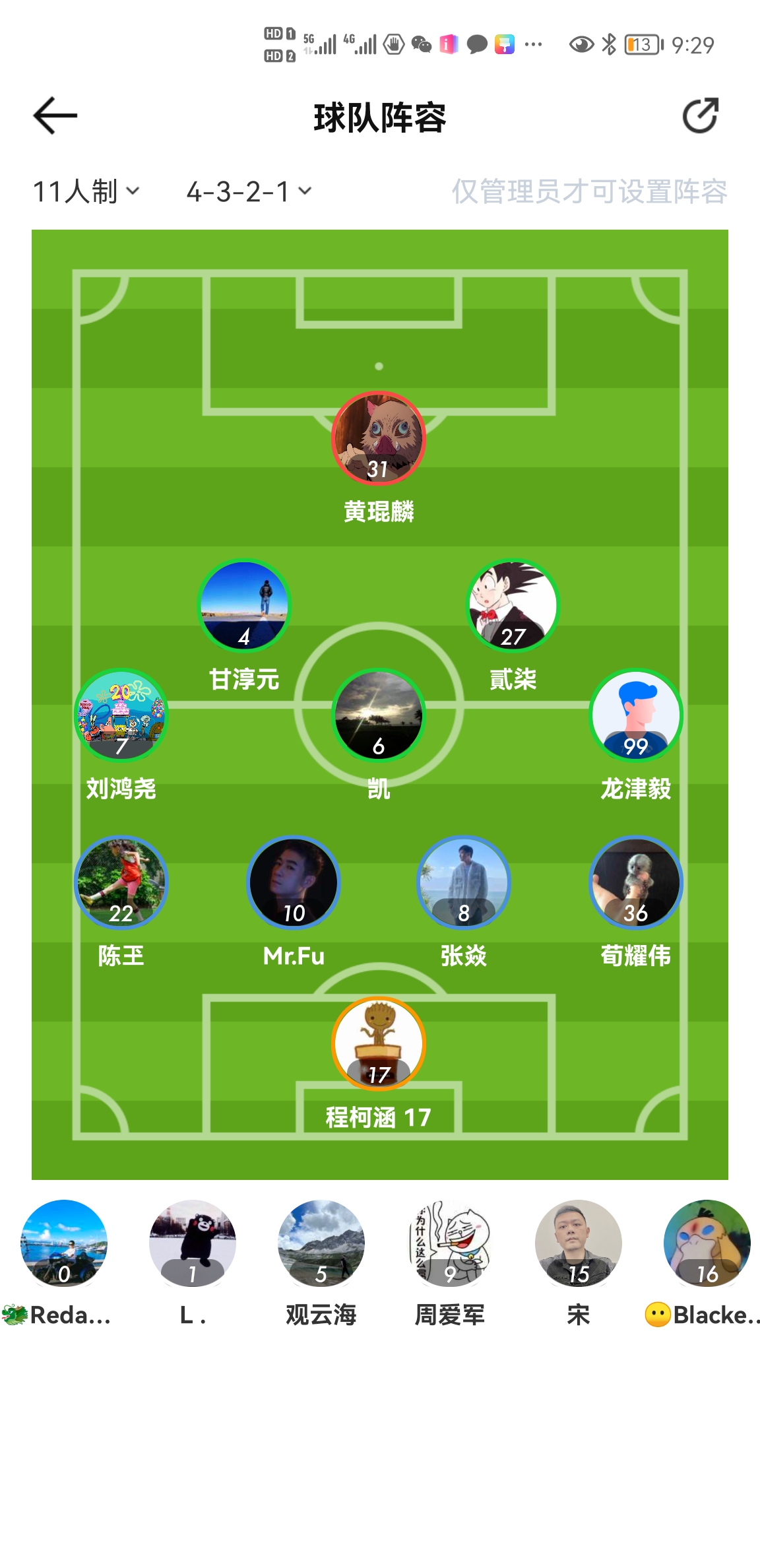Tap defender Mr.Fu number 10
Screen dimensions: 760x1568
[294, 883]
